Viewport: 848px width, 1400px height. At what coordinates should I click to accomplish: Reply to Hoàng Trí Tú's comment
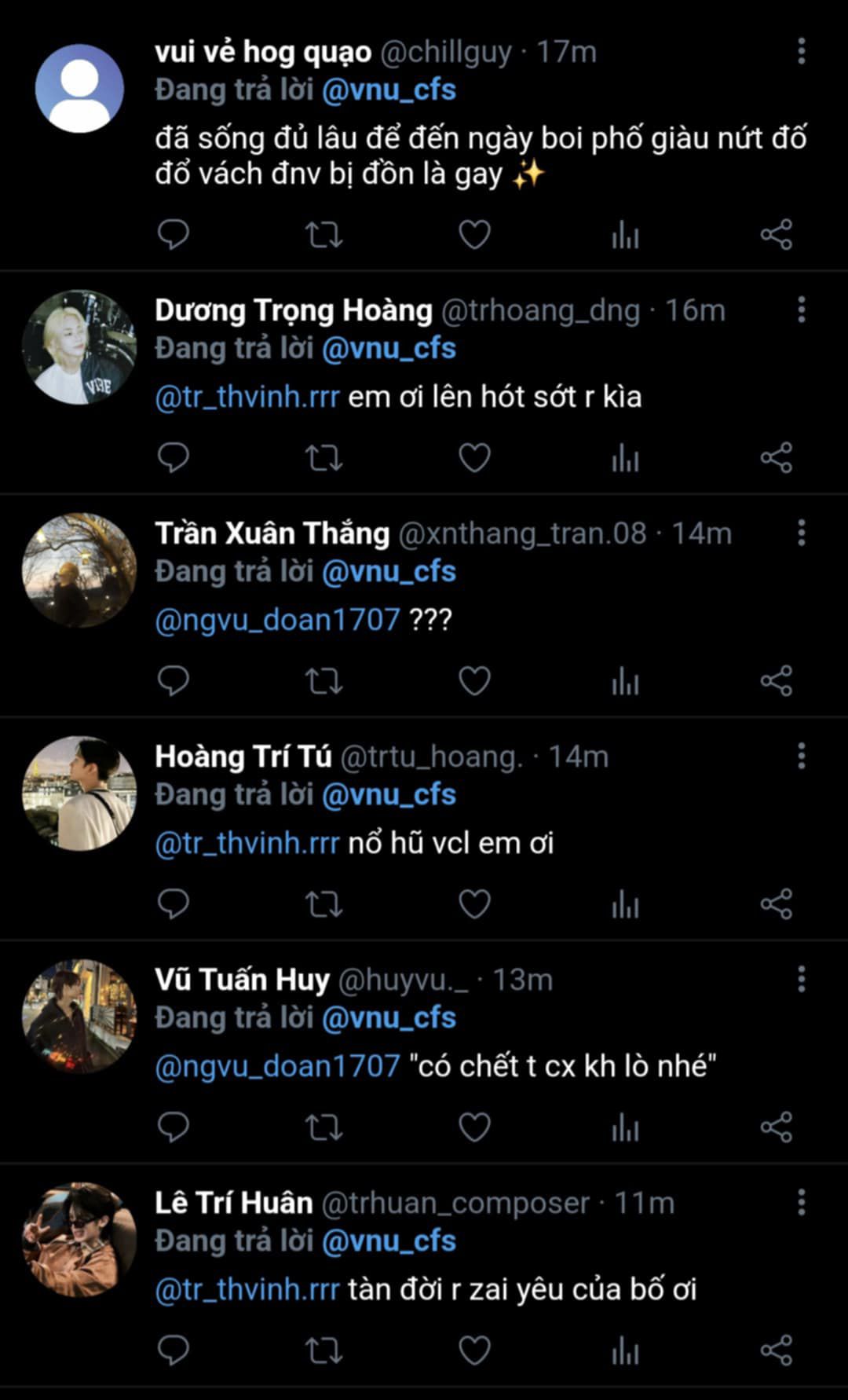[174, 903]
